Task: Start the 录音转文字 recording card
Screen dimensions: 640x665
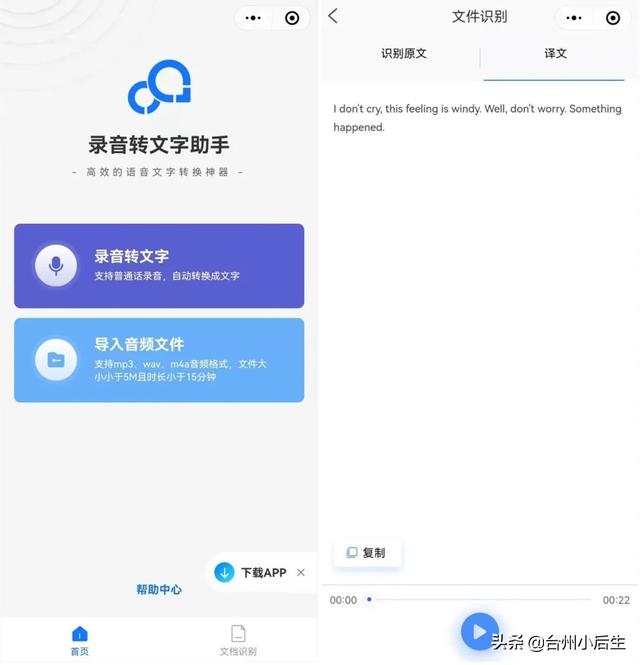Action: (159, 266)
